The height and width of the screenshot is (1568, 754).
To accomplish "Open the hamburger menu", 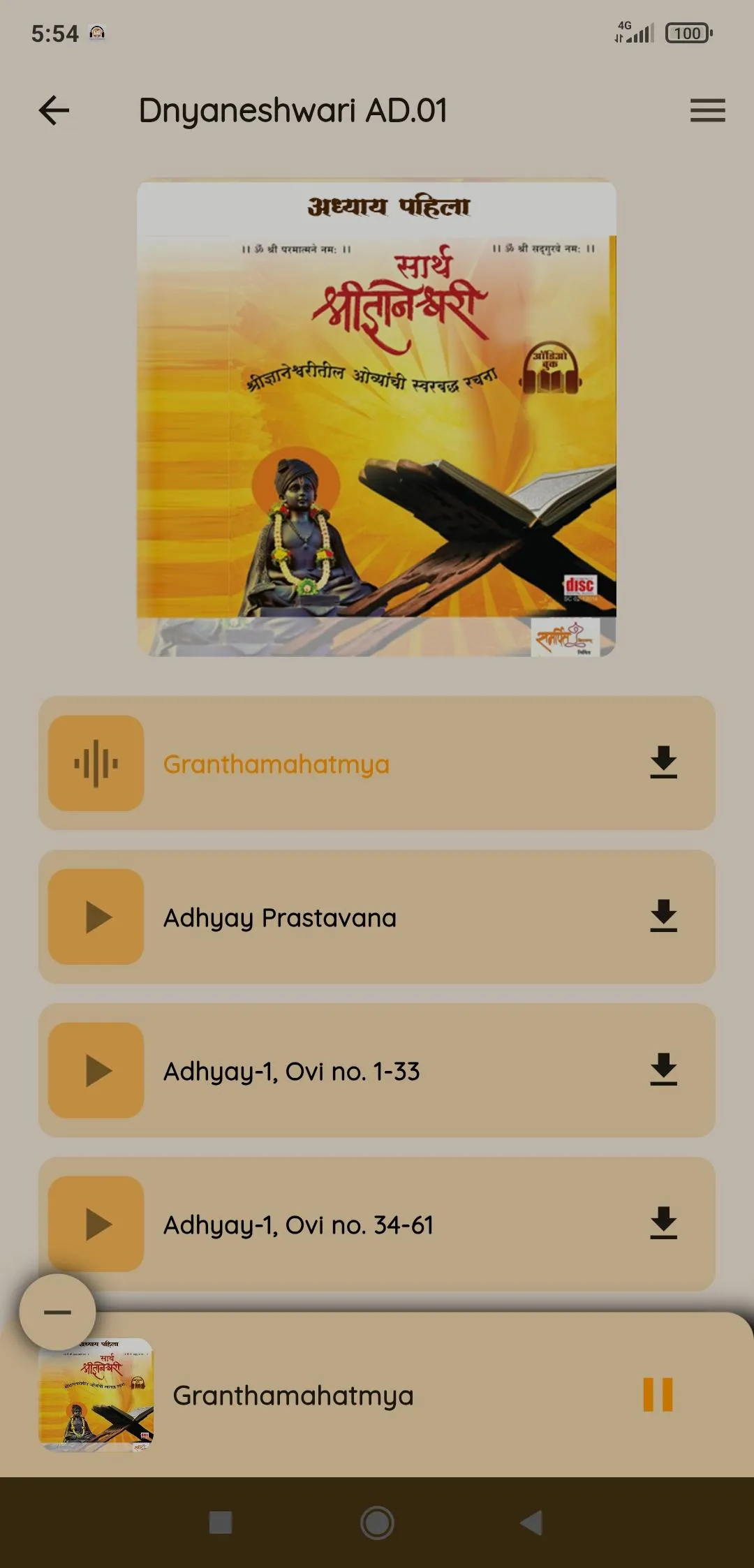I will click(x=707, y=110).
